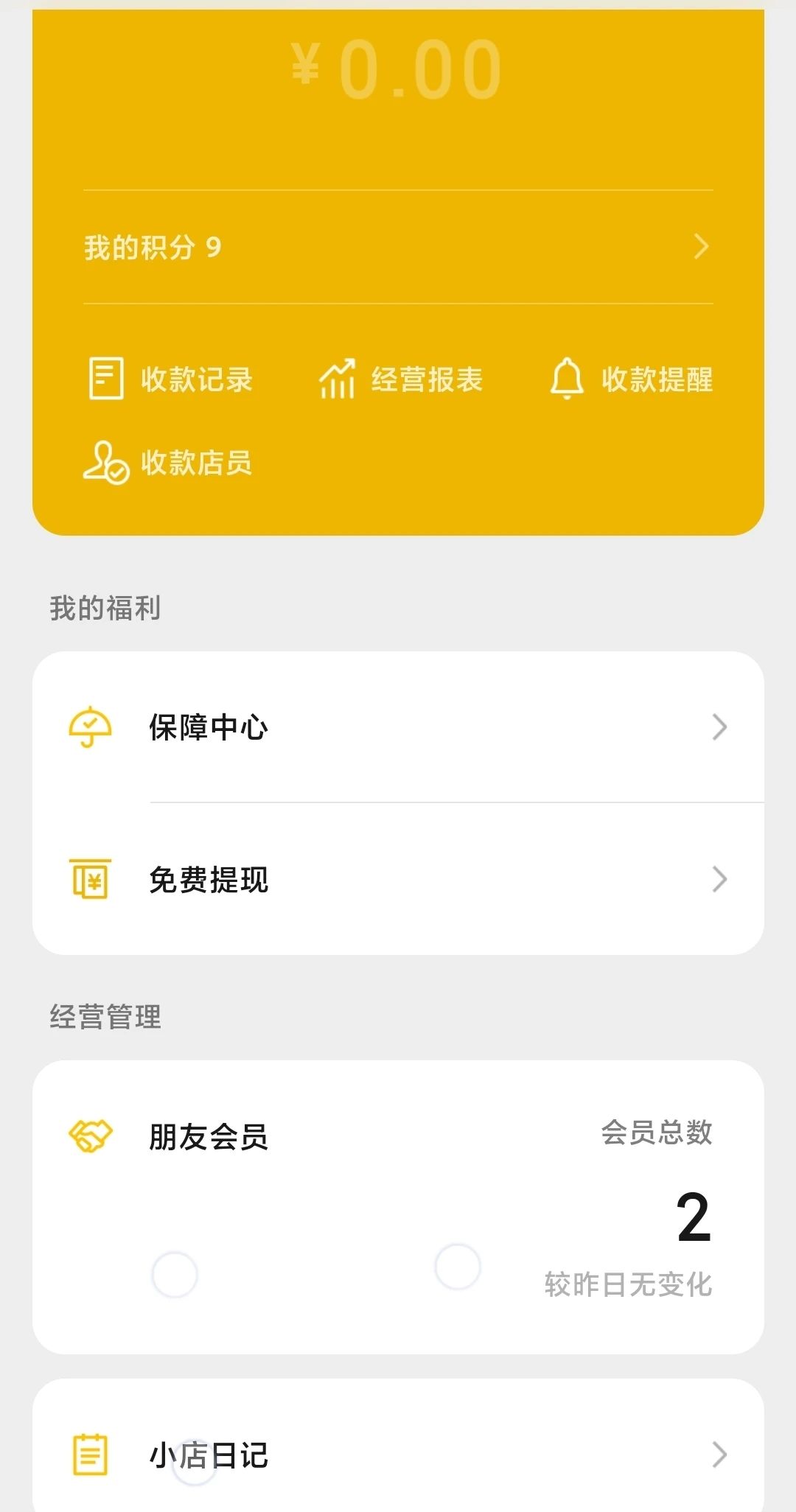Open the 保障中心 row
This screenshot has height=1512, width=796.
[398, 727]
